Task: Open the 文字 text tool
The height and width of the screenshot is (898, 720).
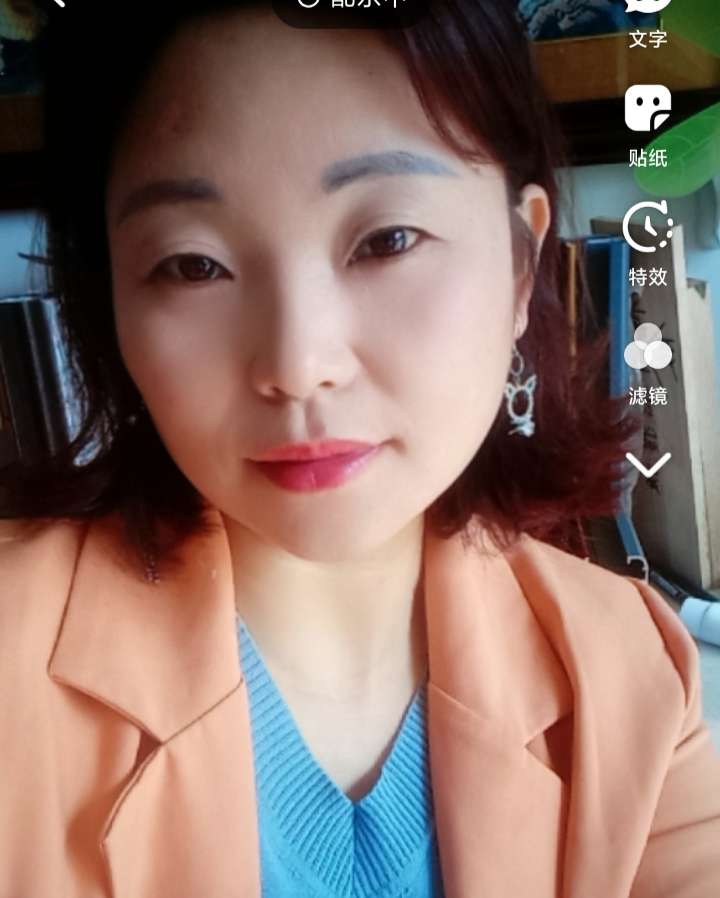Action: (647, 20)
